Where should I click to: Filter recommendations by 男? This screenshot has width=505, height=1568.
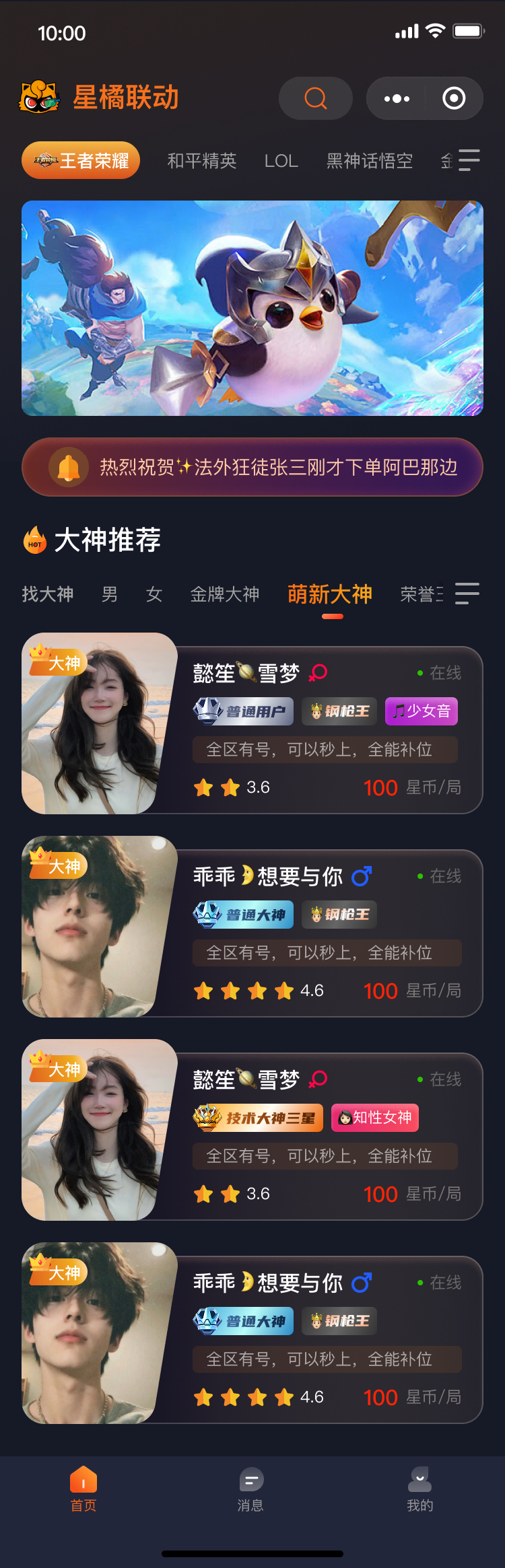tap(110, 594)
